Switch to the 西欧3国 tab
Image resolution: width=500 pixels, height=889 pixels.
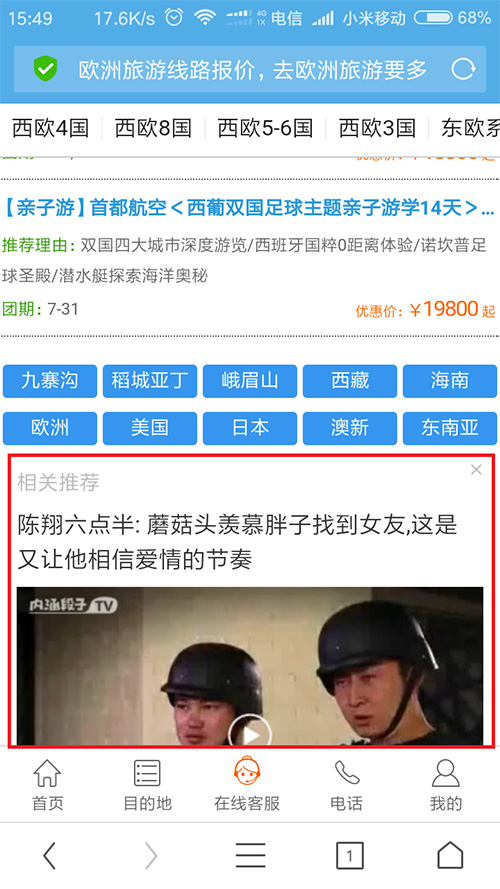(377, 129)
